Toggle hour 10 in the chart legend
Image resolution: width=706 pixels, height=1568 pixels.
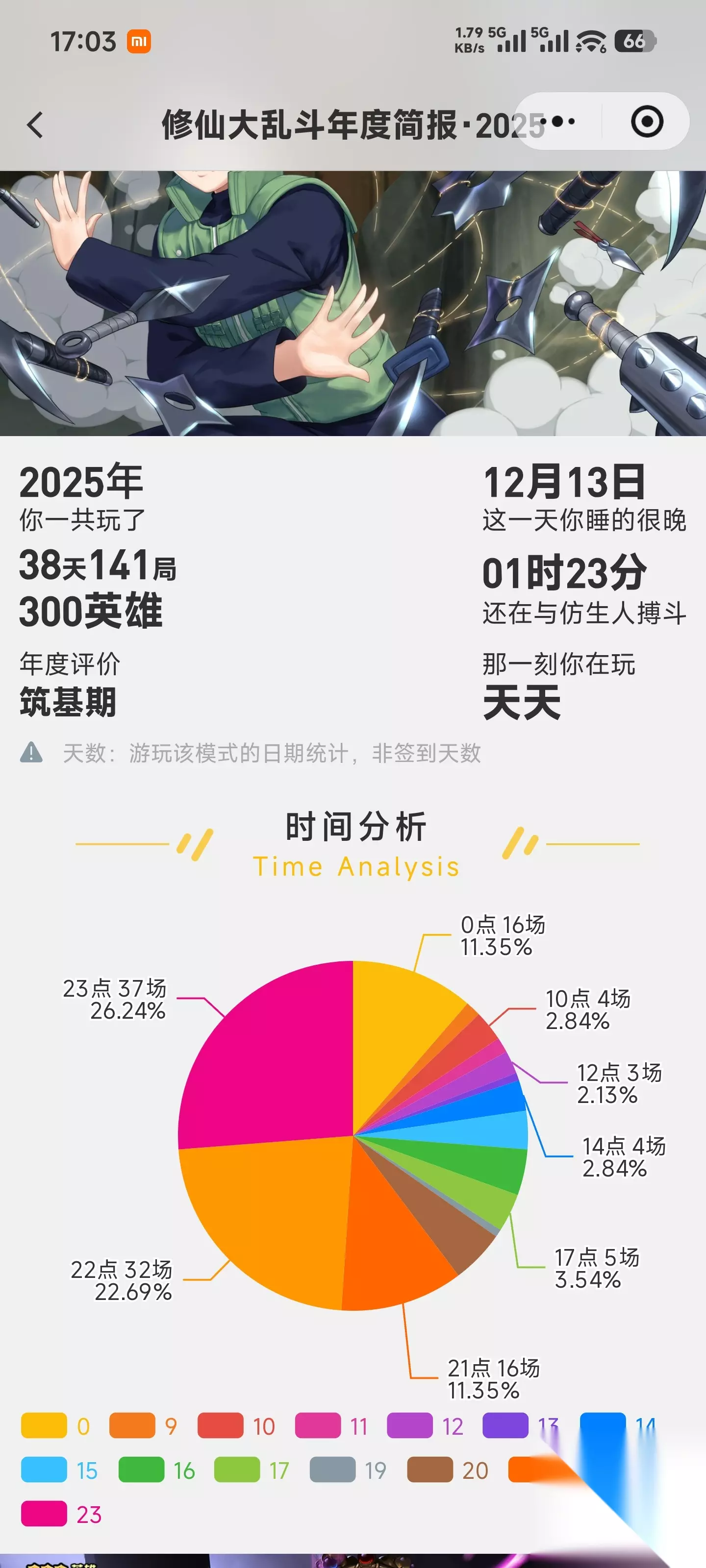236,1426
